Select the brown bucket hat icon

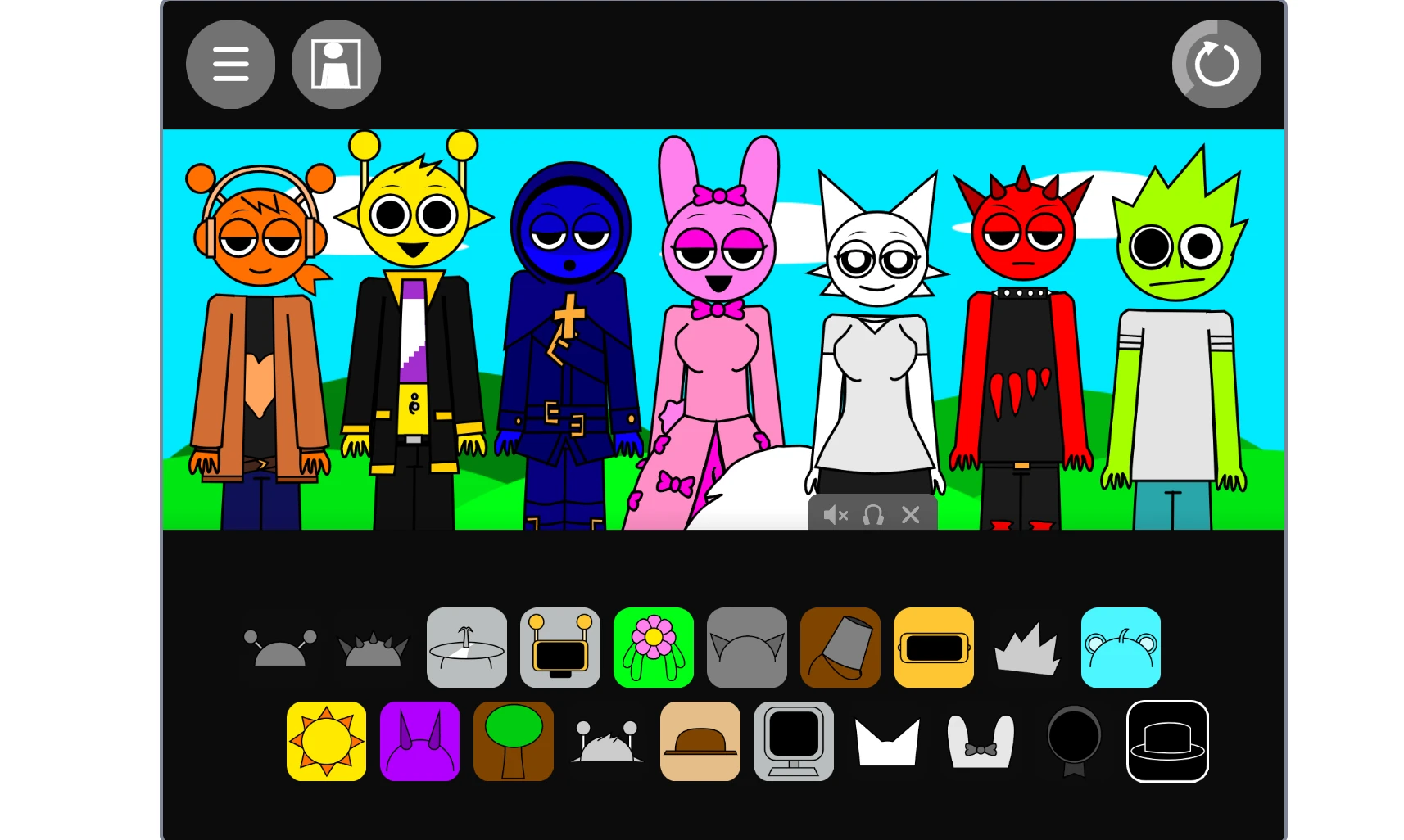tap(840, 648)
